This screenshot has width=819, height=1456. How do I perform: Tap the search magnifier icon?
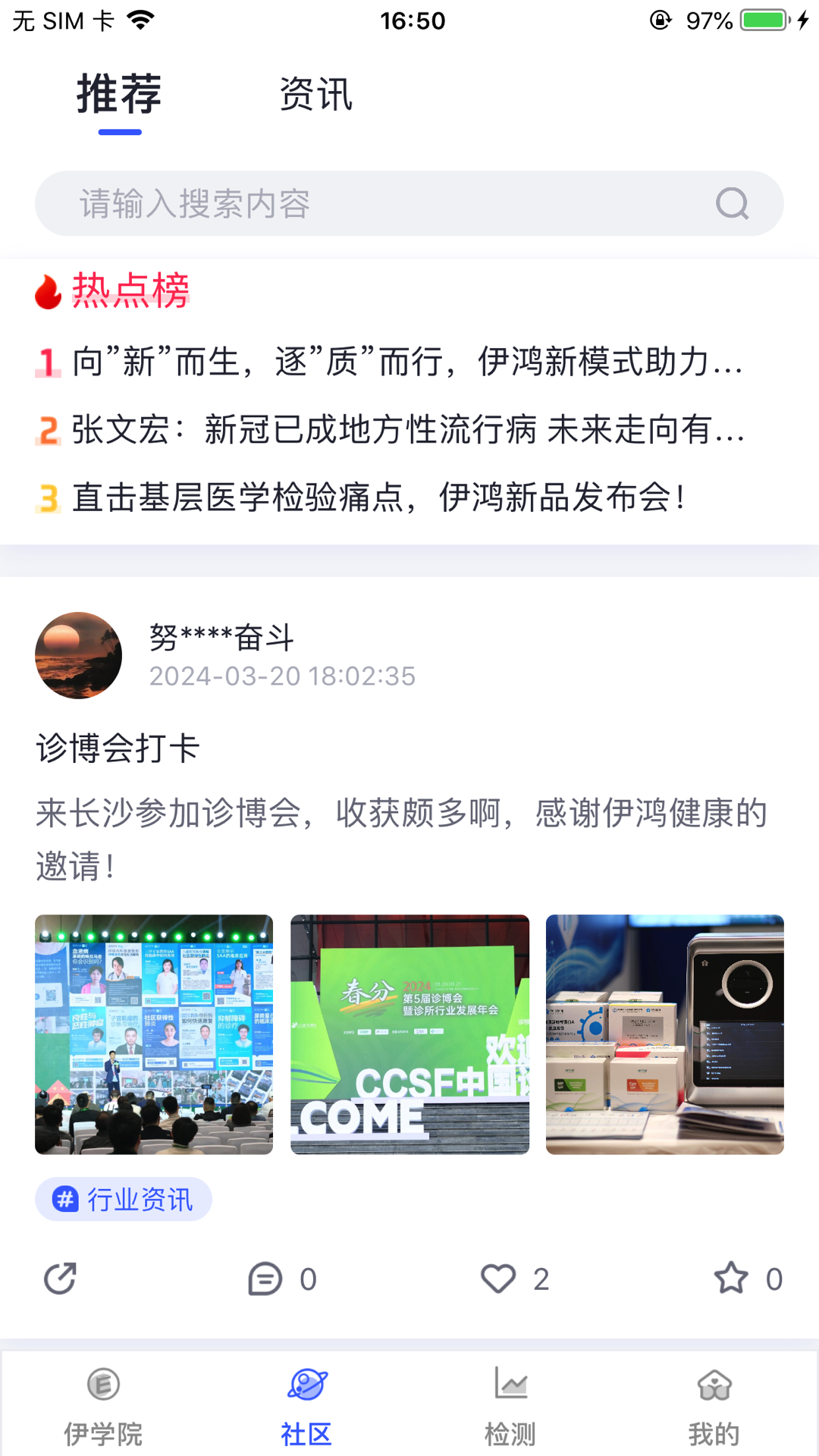[x=730, y=203]
